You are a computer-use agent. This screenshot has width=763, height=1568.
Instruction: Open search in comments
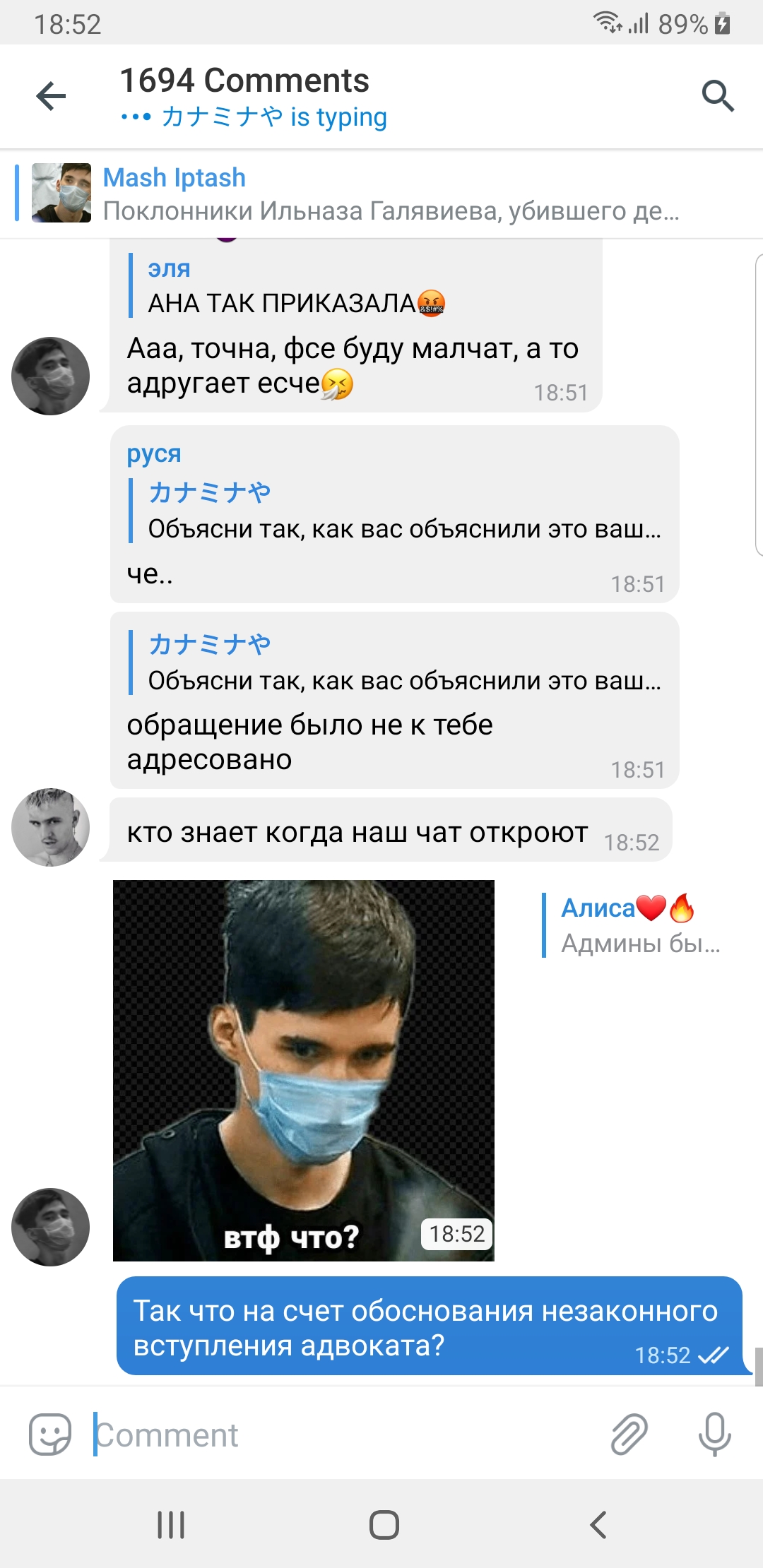[717, 96]
